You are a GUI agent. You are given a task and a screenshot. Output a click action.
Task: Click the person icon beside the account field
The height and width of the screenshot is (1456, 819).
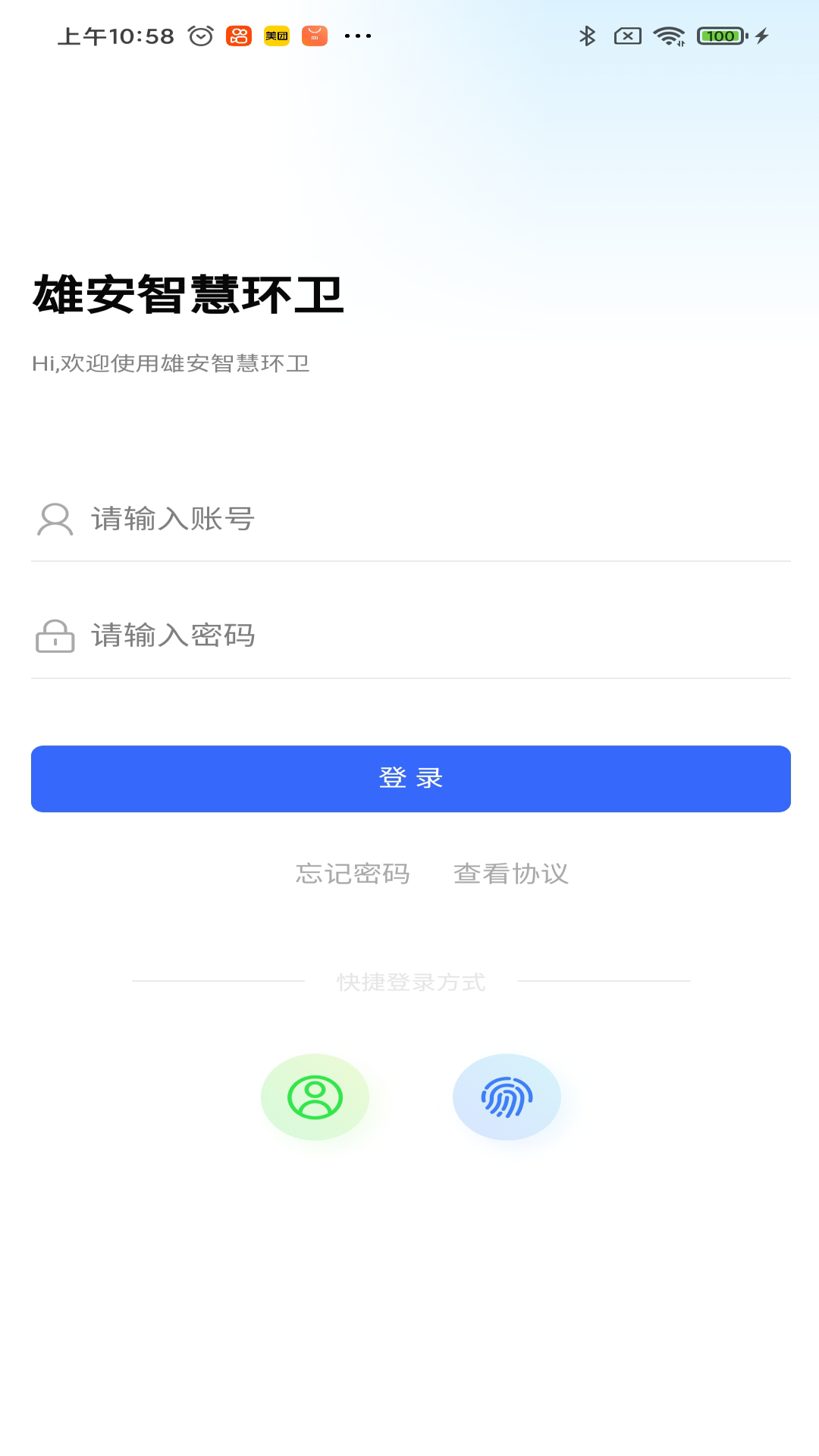(52, 520)
